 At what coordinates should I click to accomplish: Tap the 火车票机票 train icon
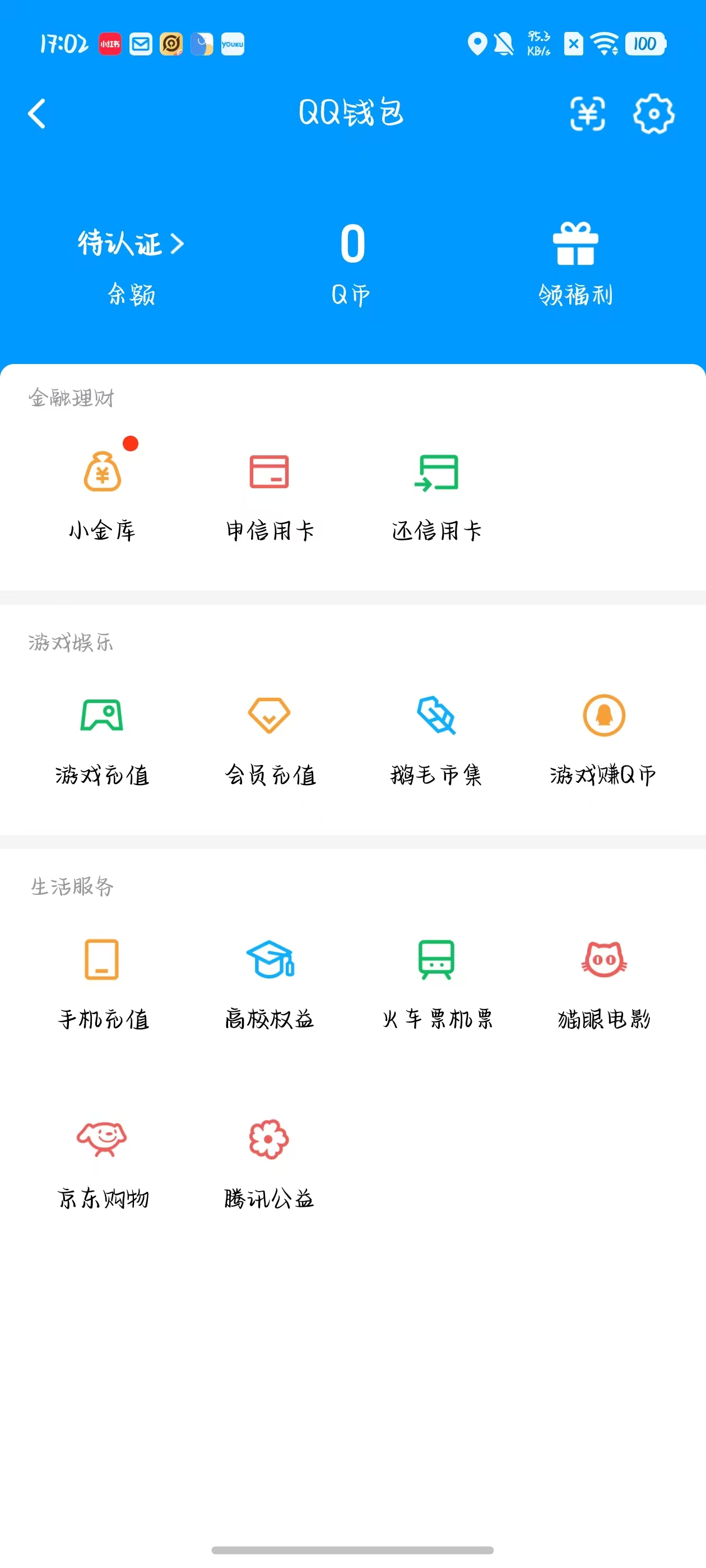pos(436,962)
